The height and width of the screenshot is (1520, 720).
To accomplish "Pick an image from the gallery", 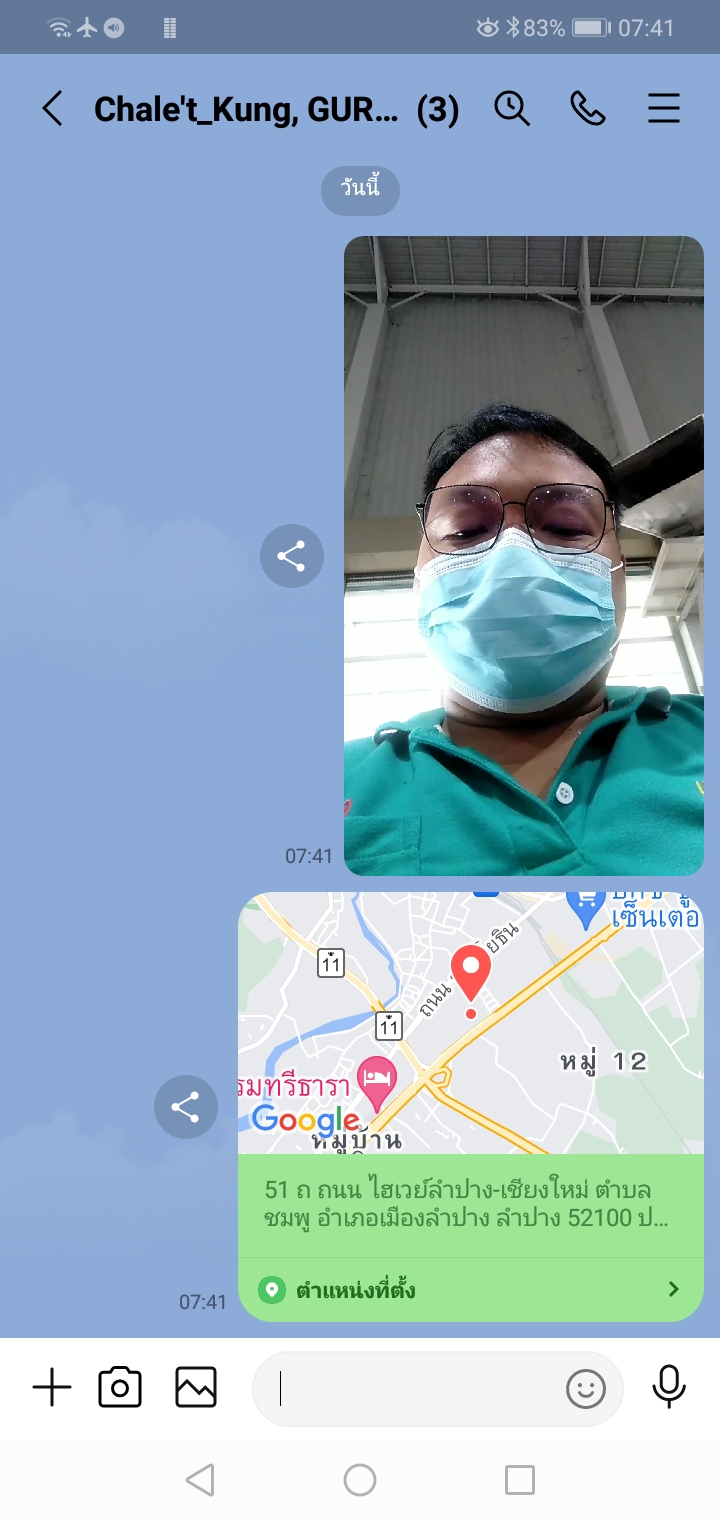I will (x=196, y=1388).
